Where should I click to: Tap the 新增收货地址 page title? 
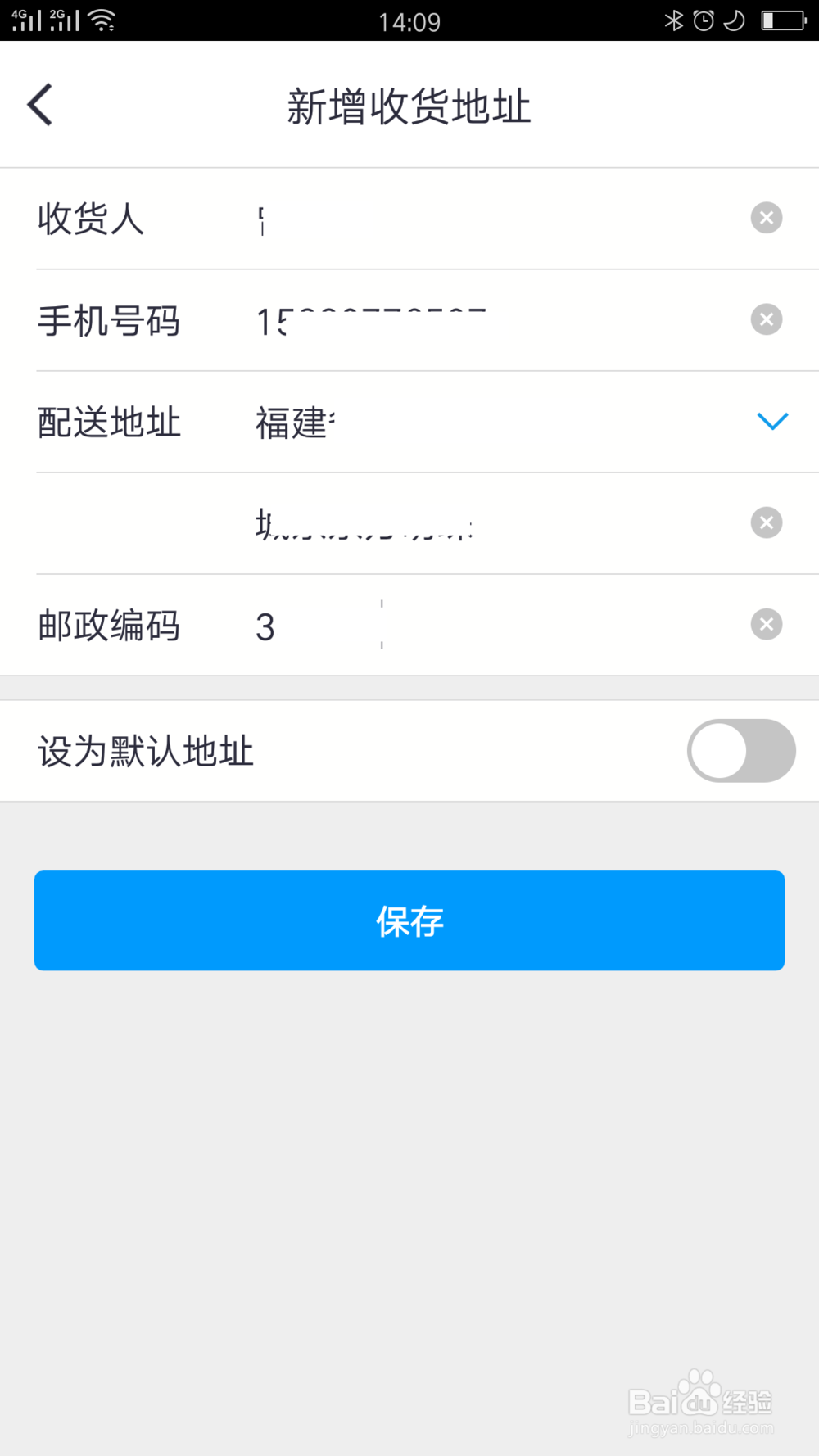point(409,106)
